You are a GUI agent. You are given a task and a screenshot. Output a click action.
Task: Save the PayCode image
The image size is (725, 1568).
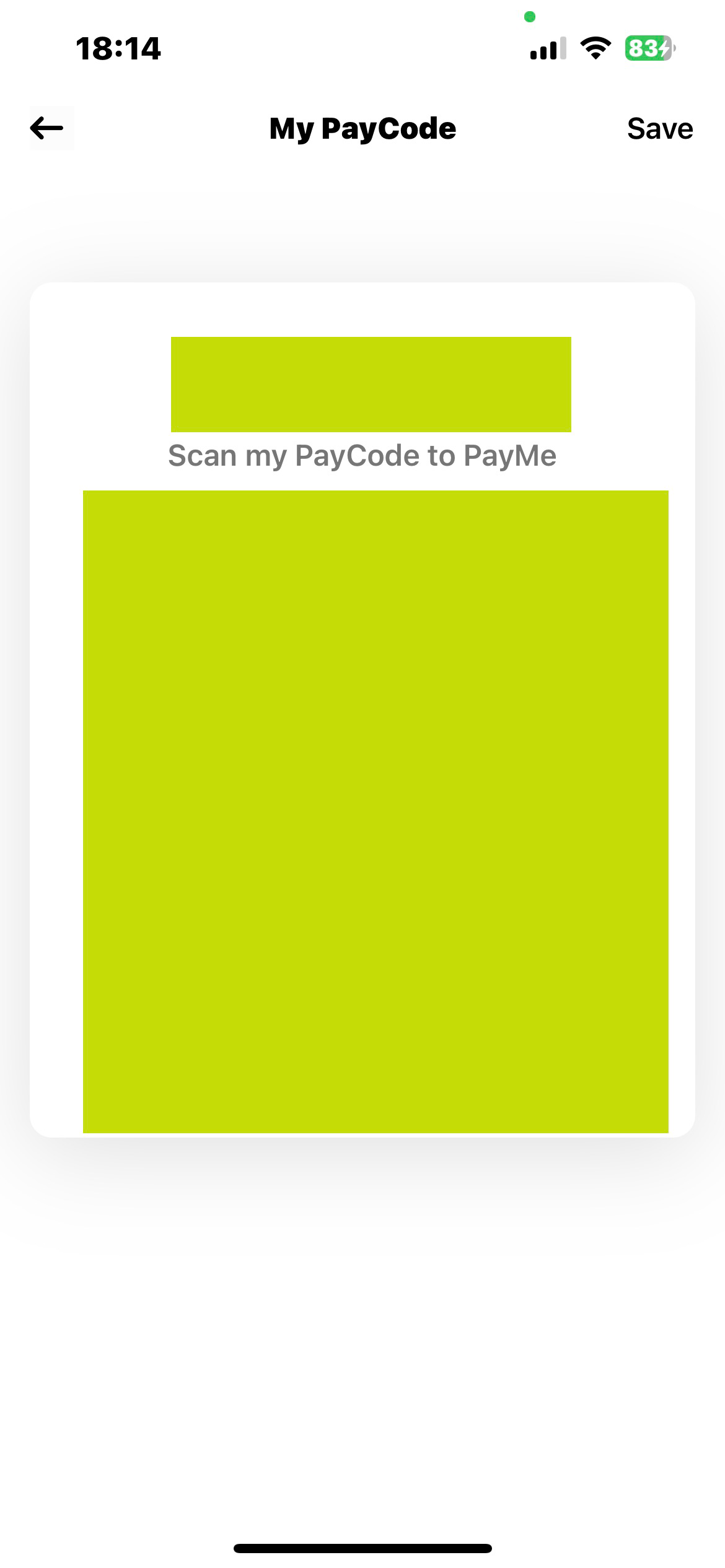coord(659,129)
